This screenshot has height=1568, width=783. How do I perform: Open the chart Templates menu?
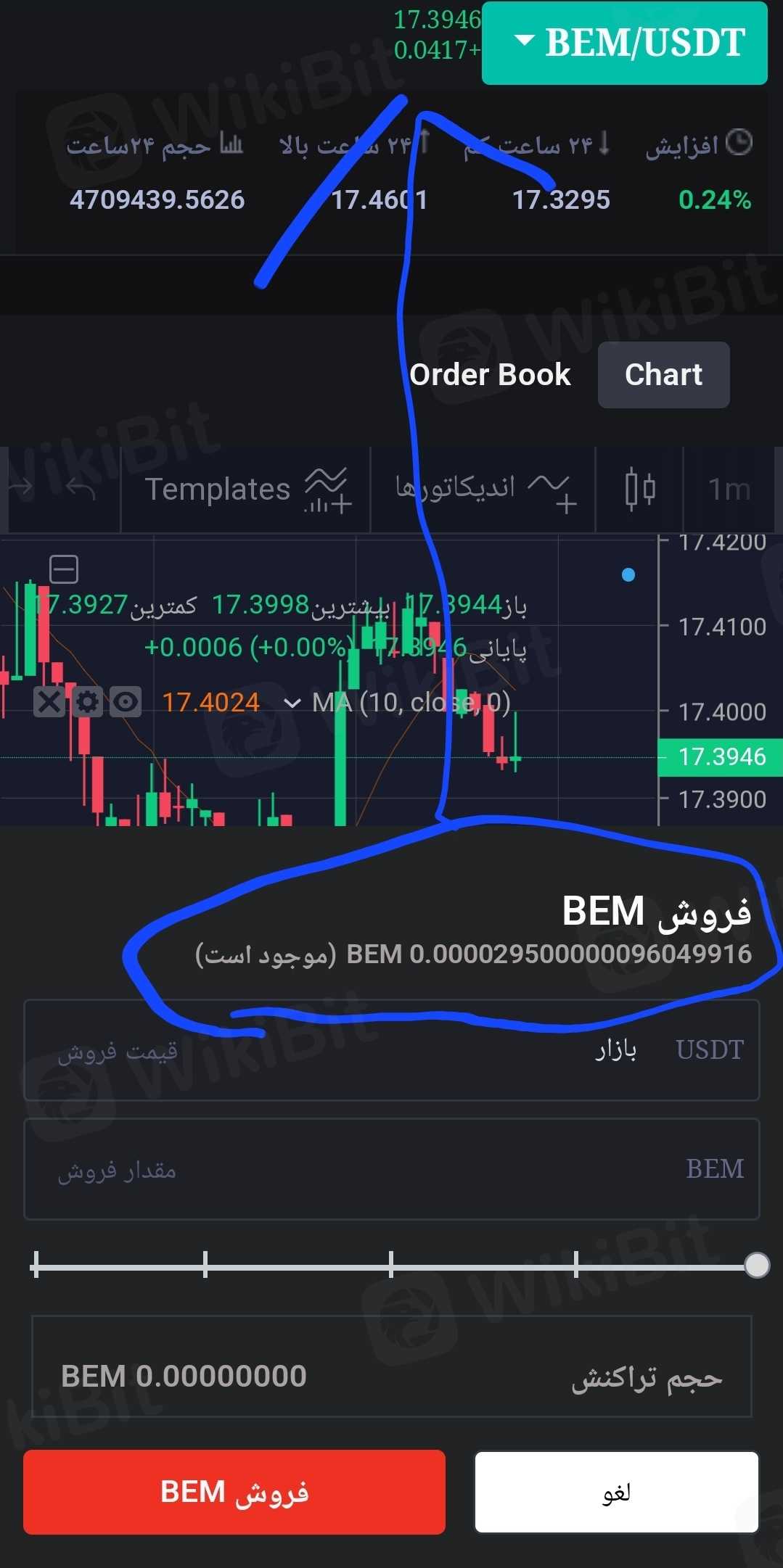245,490
